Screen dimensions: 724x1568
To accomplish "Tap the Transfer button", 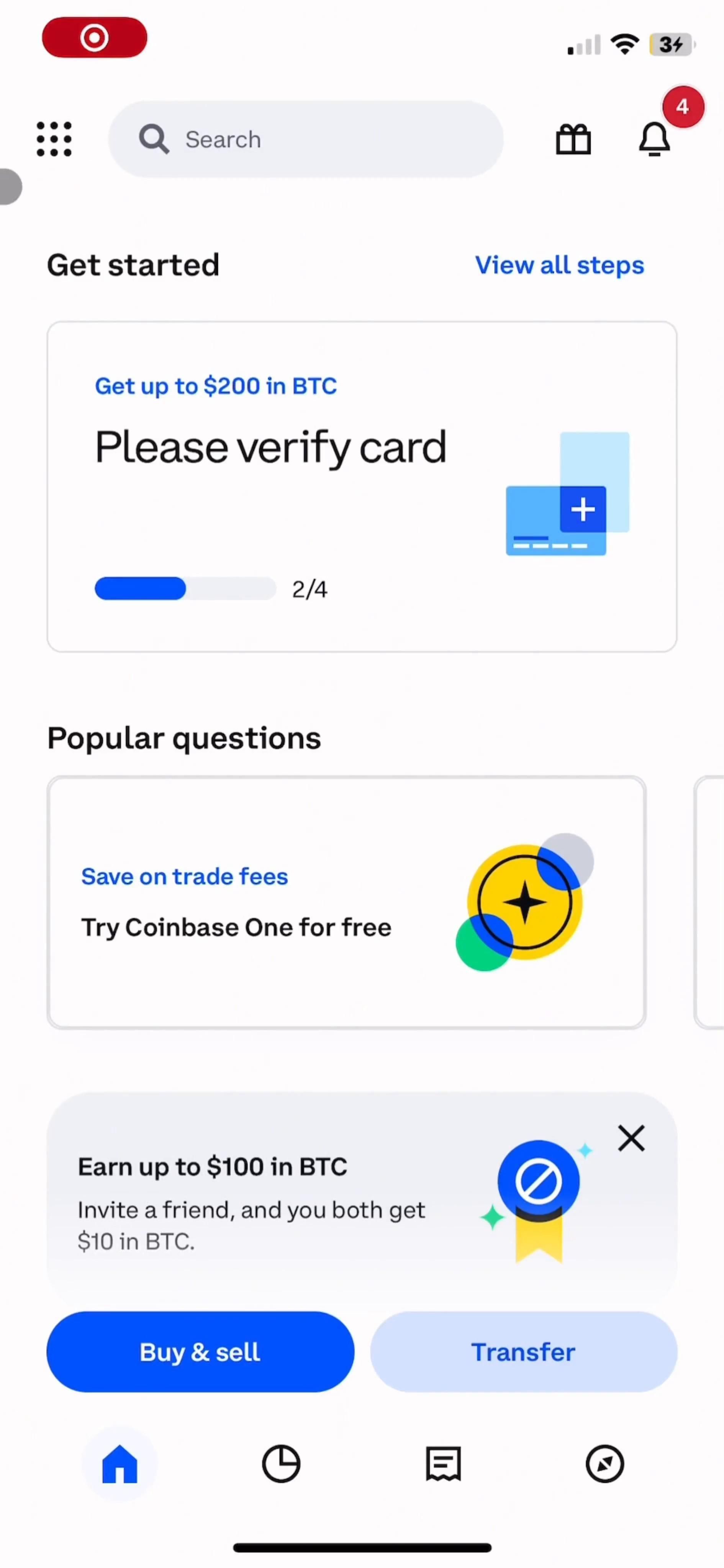I will tap(524, 1352).
